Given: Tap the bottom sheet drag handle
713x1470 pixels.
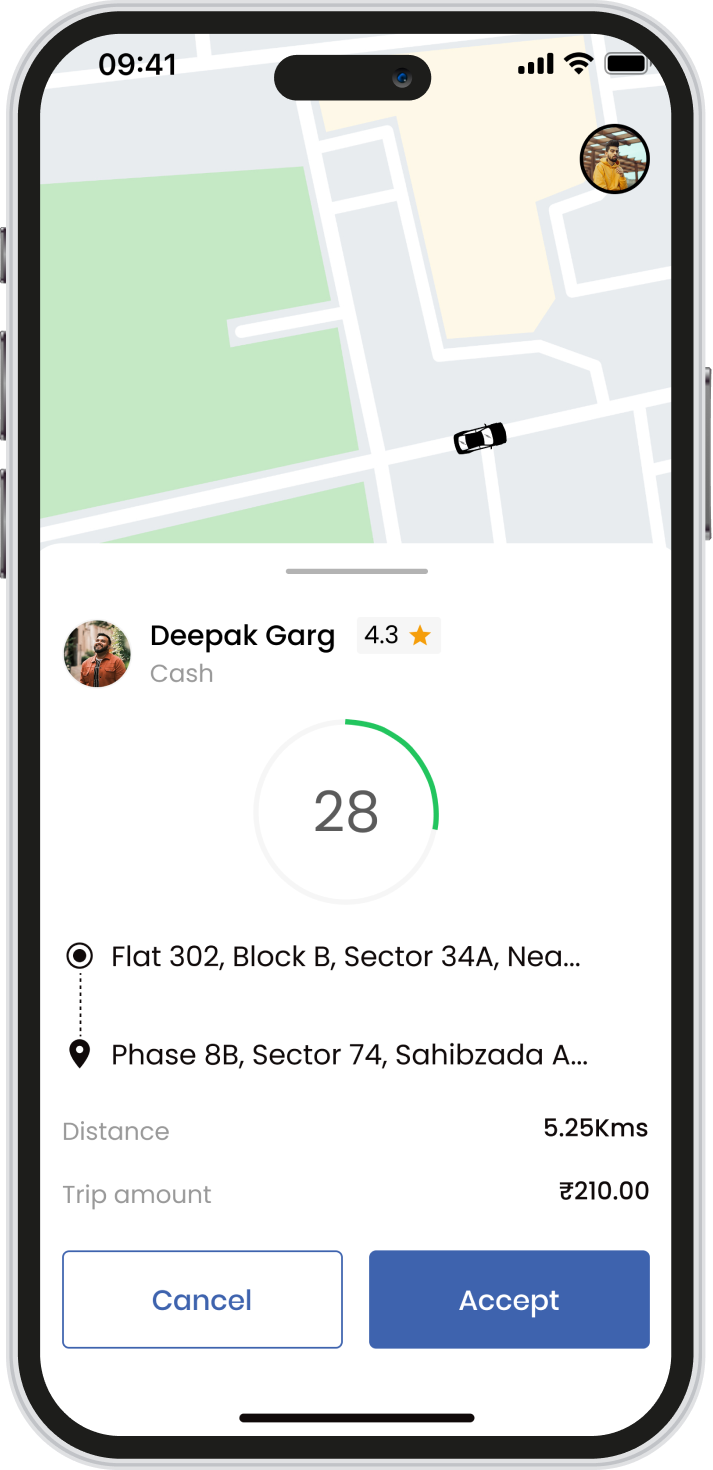Looking at the screenshot, I should coord(357,571).
